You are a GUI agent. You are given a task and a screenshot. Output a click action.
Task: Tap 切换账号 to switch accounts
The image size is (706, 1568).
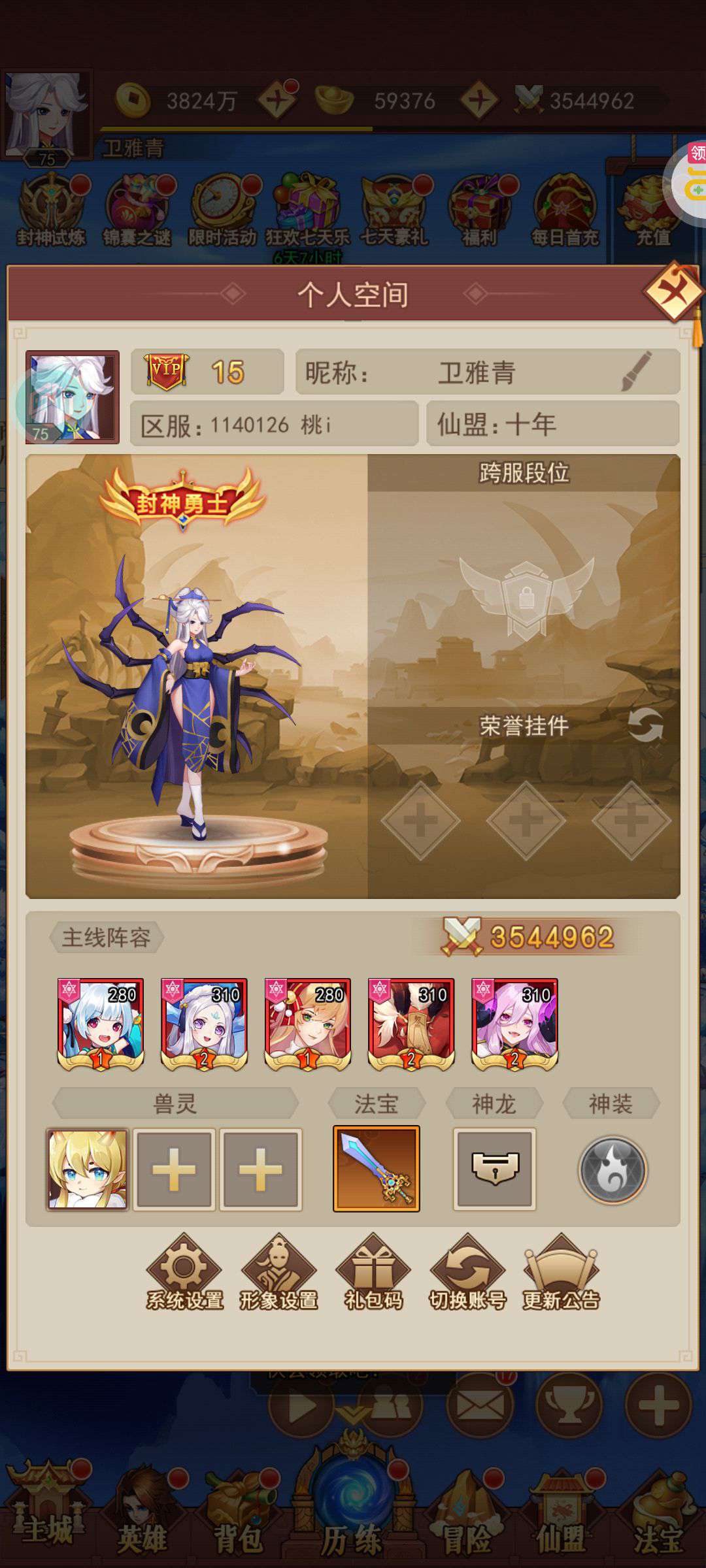click(x=467, y=1273)
